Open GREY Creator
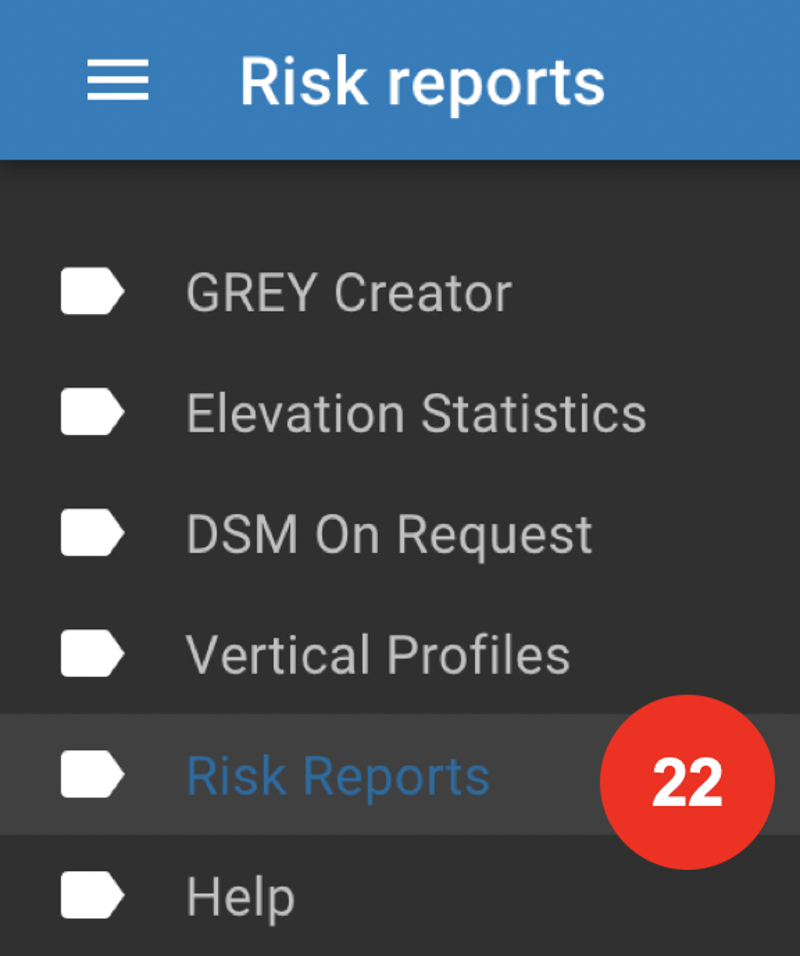800x956 pixels. point(348,293)
